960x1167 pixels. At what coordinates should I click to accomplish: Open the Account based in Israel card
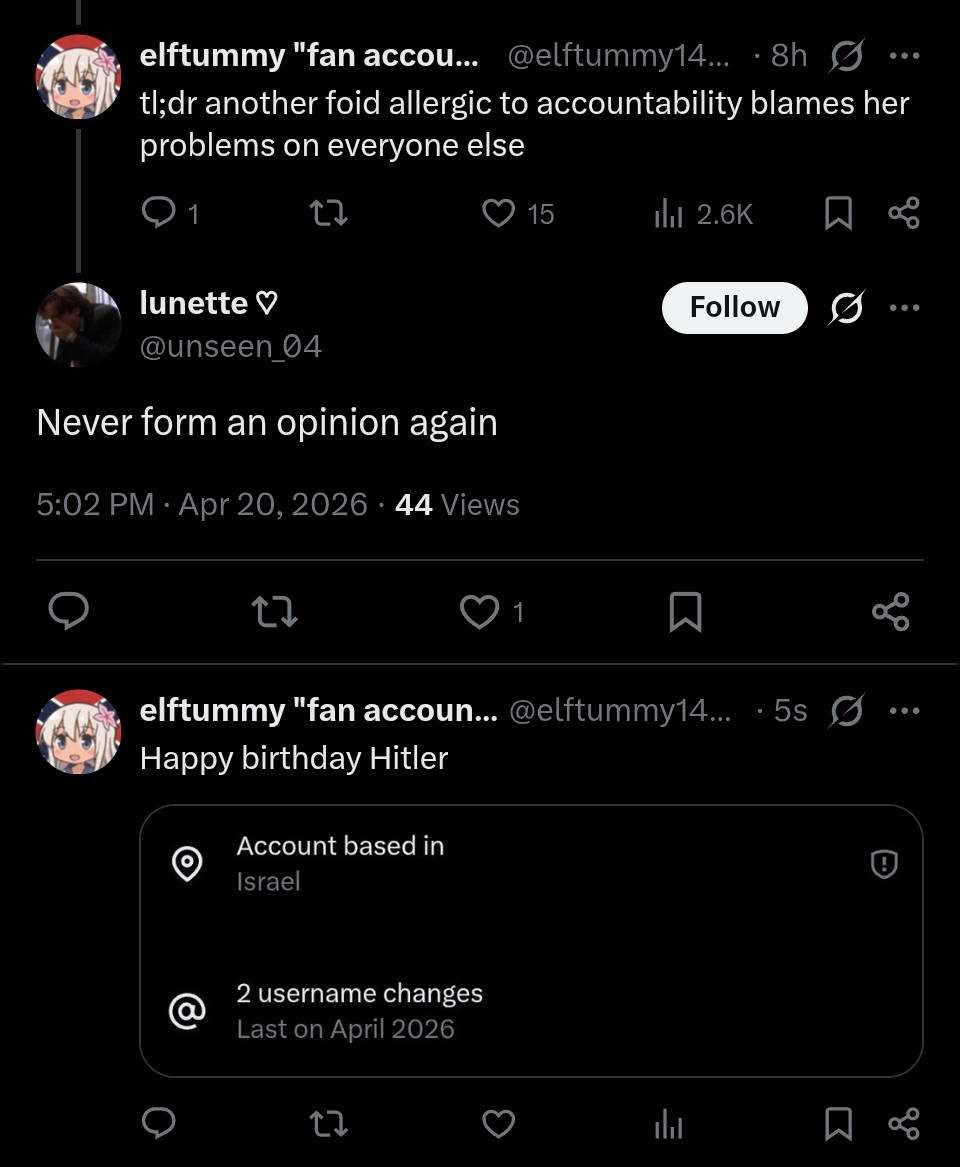tap(530, 940)
